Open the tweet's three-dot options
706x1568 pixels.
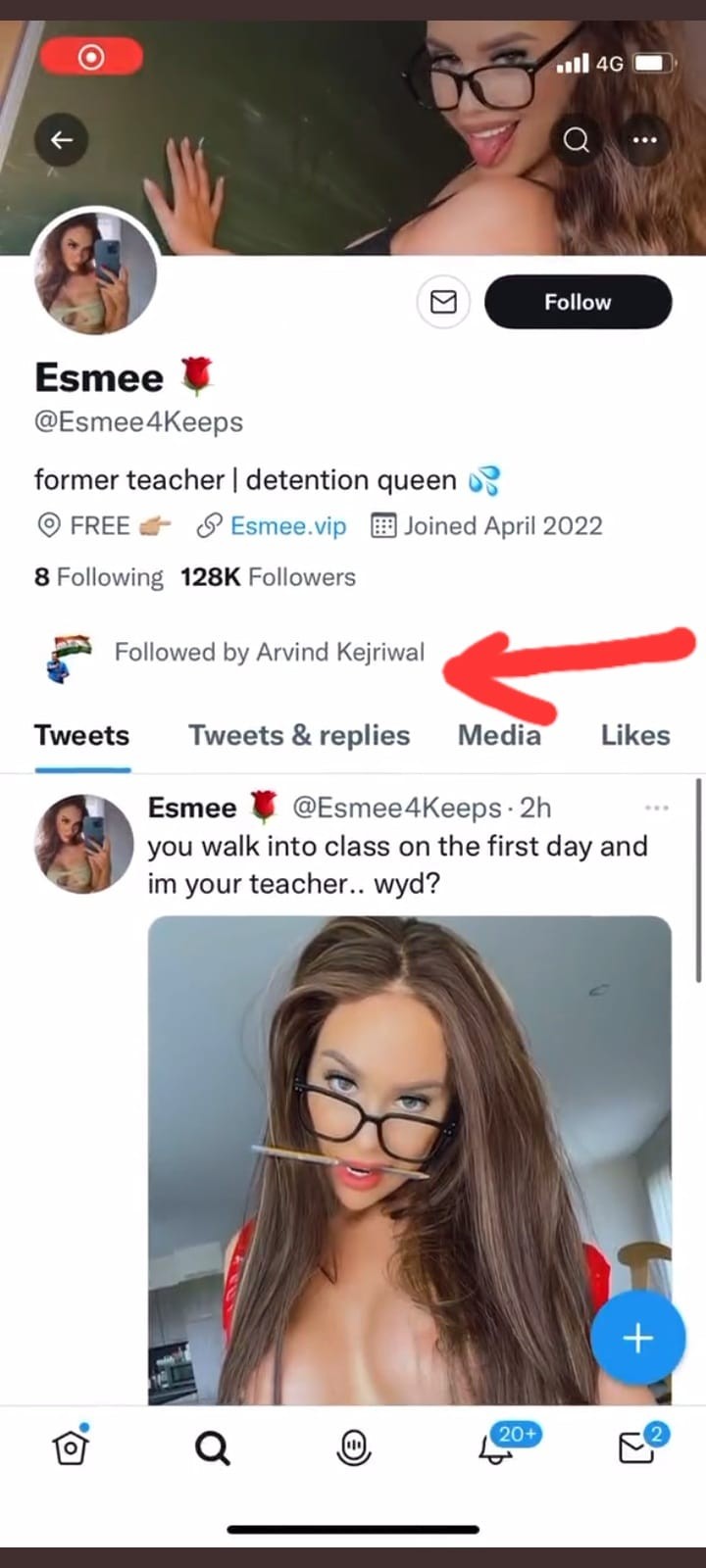point(656,808)
